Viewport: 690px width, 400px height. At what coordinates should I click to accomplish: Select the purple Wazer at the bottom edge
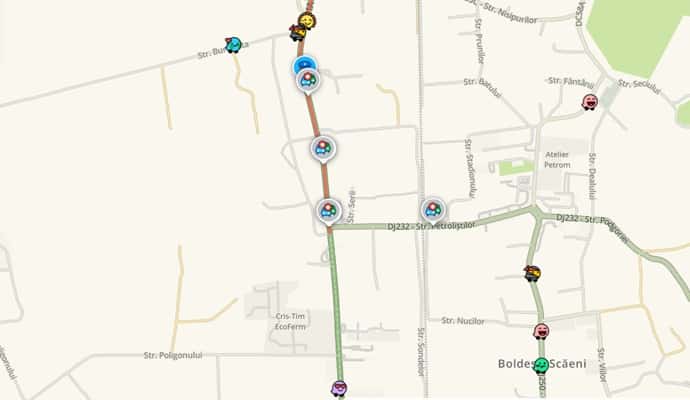click(x=339, y=388)
